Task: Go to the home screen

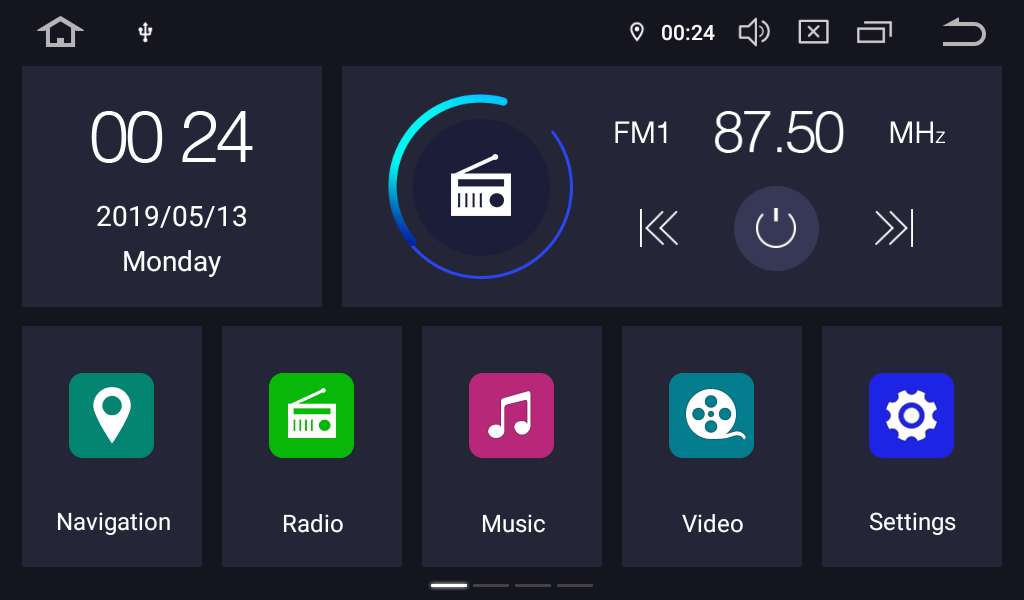Action: point(60,32)
